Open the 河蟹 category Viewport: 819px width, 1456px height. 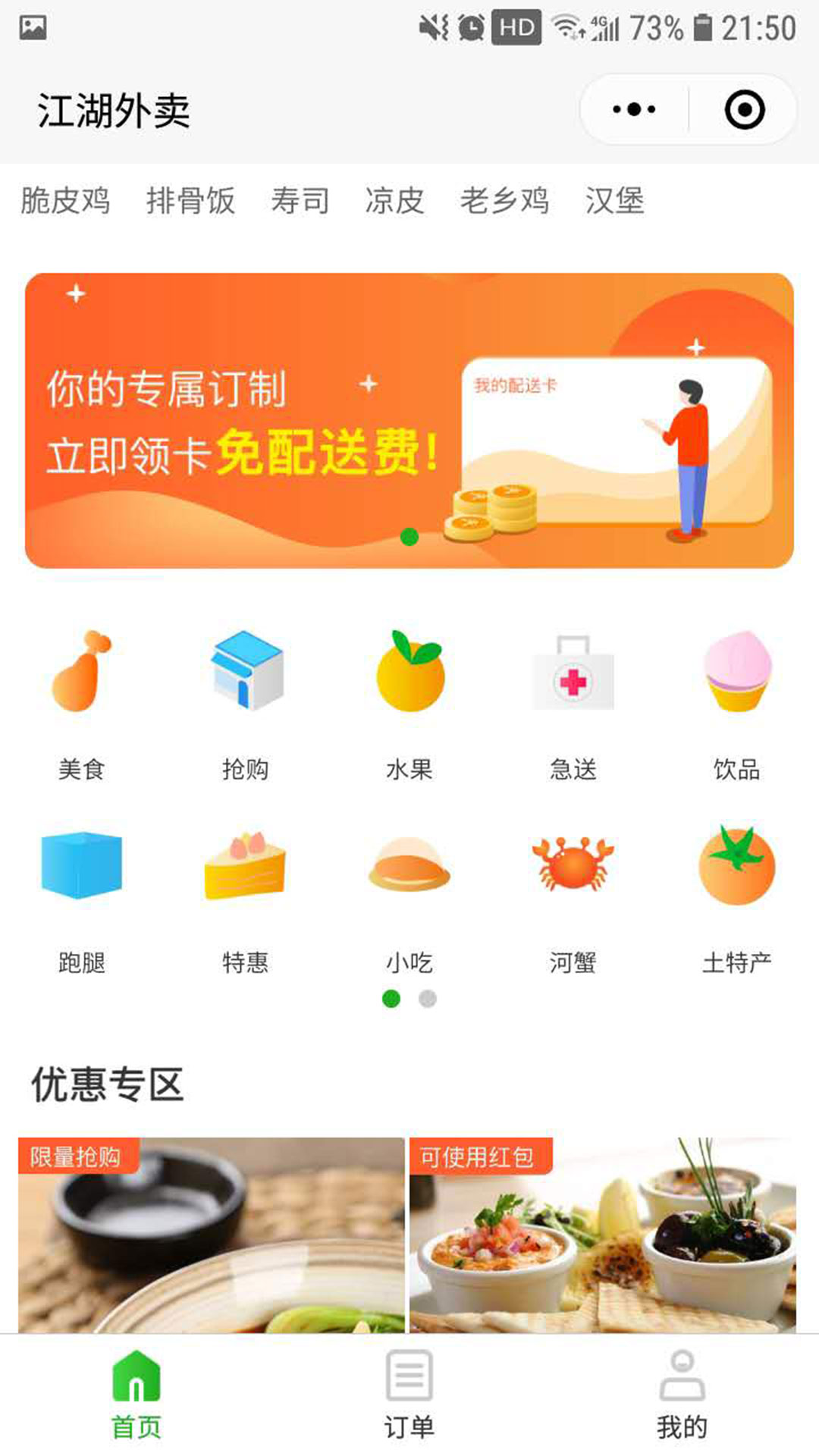(x=573, y=899)
